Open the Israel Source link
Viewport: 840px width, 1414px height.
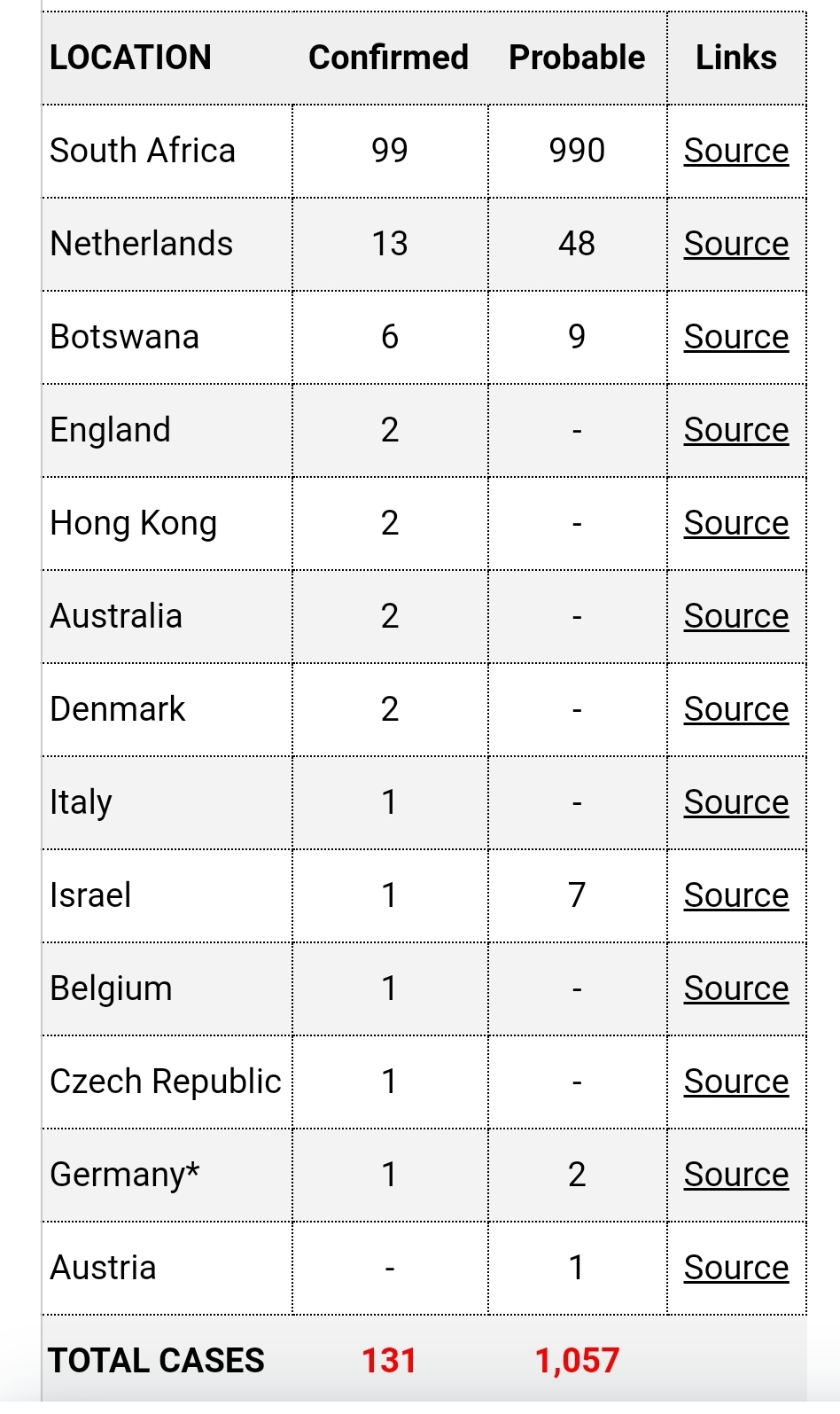(x=735, y=895)
